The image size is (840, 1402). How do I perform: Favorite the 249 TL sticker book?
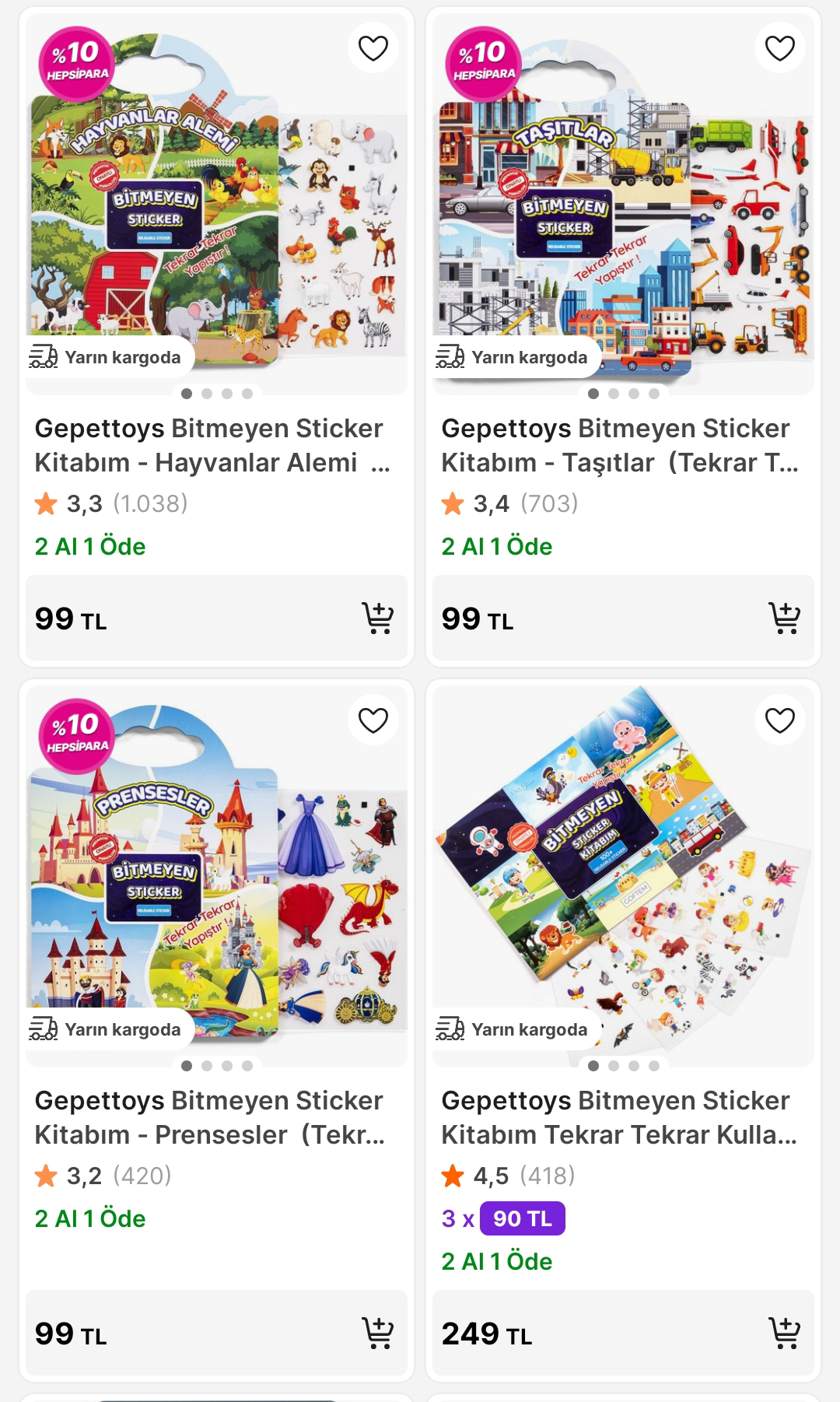[x=779, y=720]
